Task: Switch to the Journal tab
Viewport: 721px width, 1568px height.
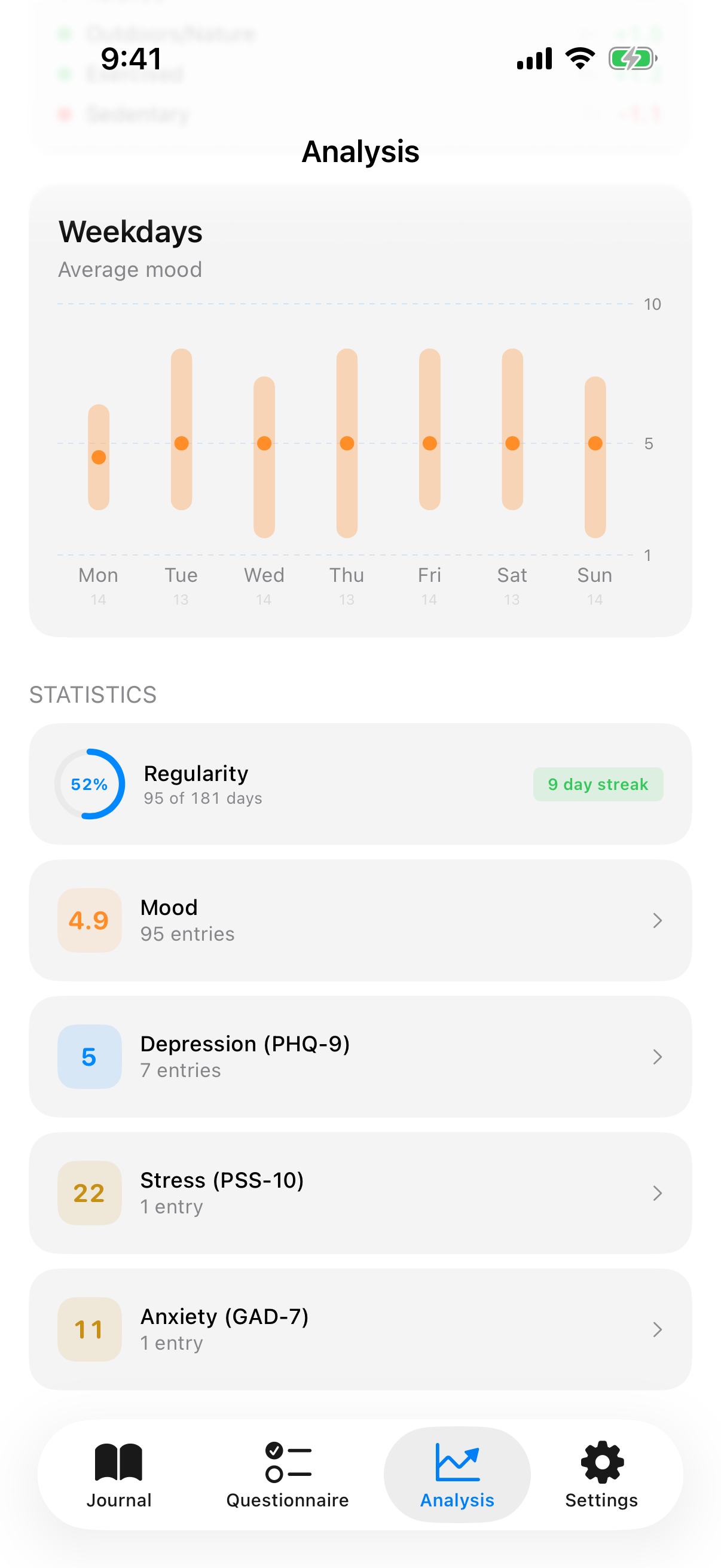Action: pyautogui.click(x=118, y=1474)
